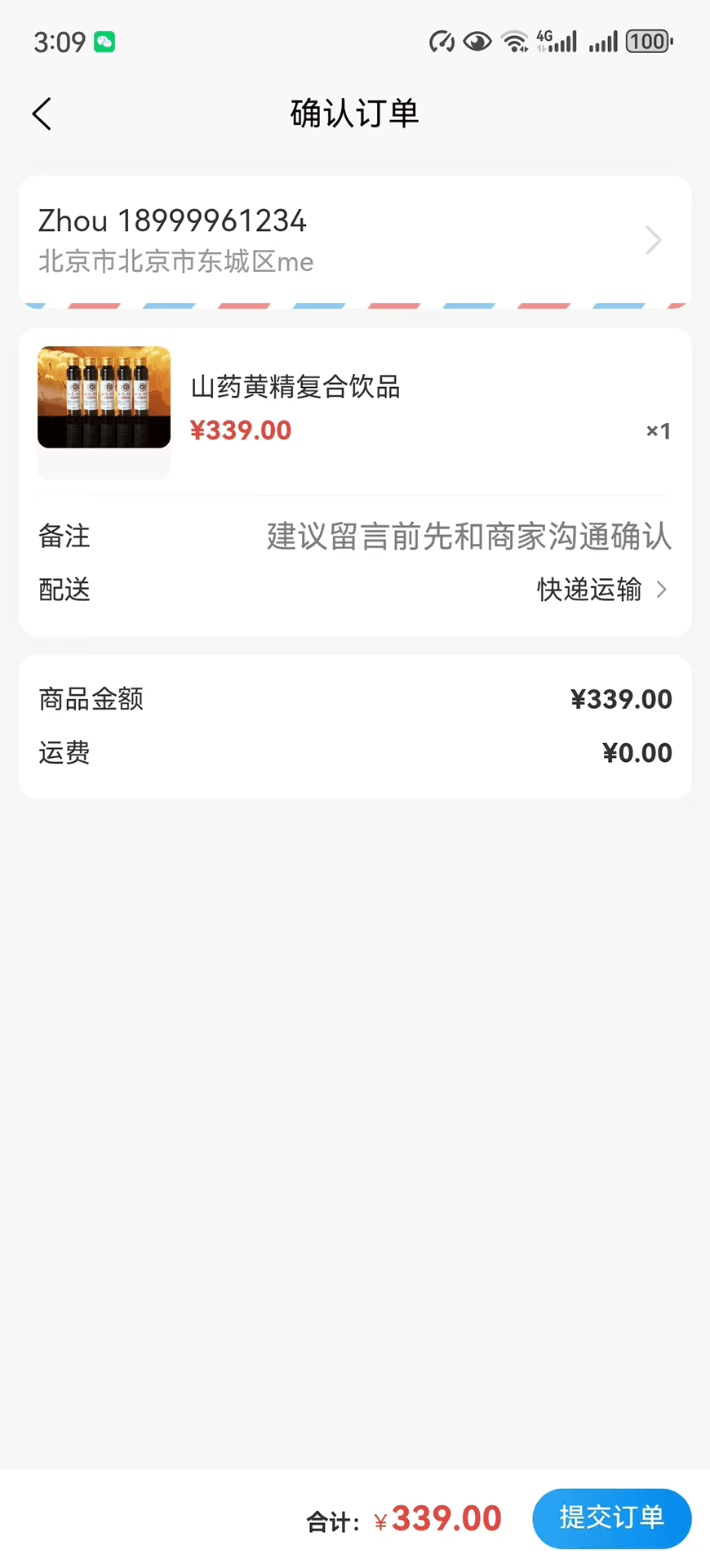
Task: Tap the cellular signal bars icon
Action: coord(605,40)
